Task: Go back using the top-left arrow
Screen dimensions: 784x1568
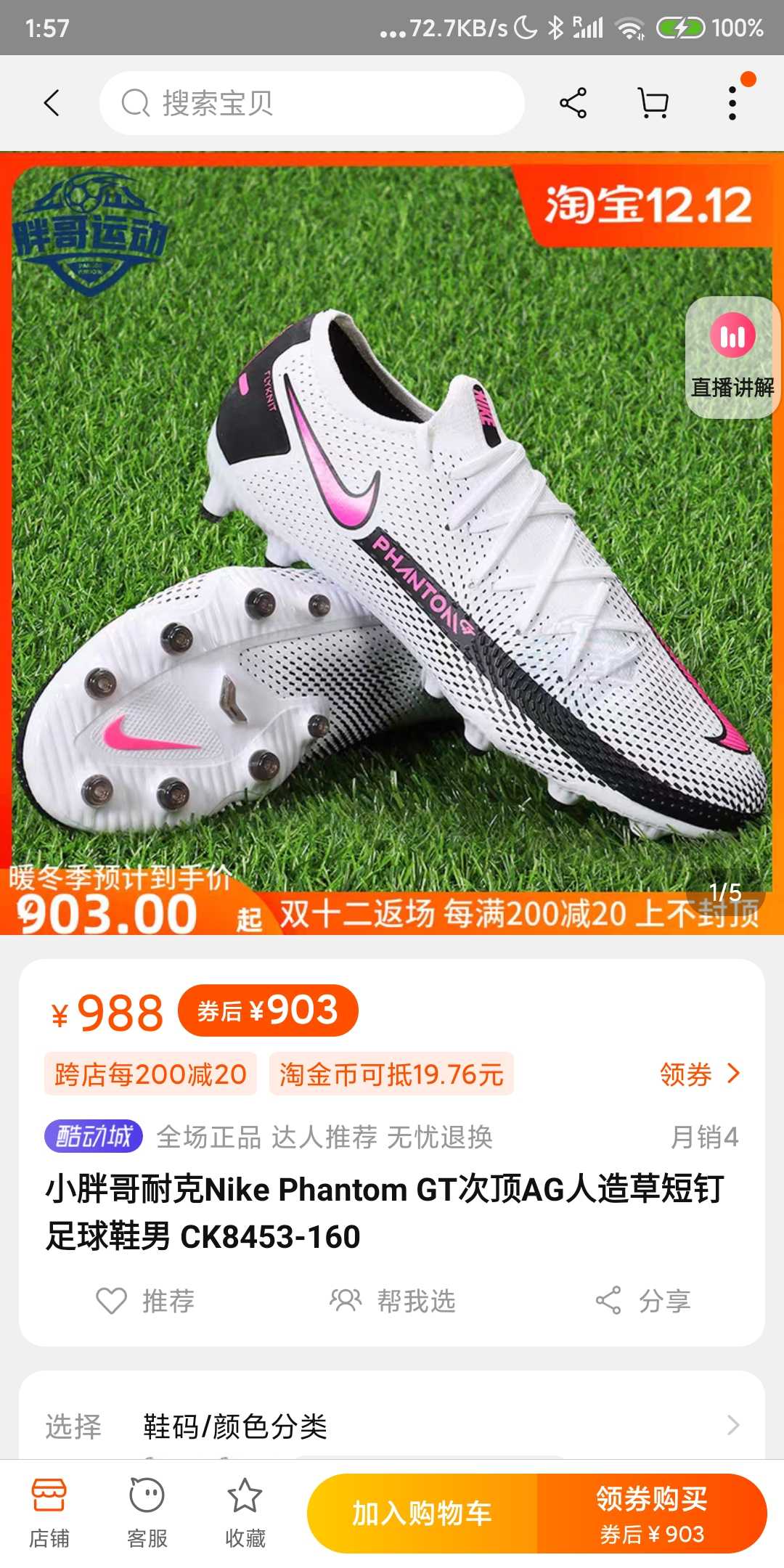Action: click(x=51, y=103)
